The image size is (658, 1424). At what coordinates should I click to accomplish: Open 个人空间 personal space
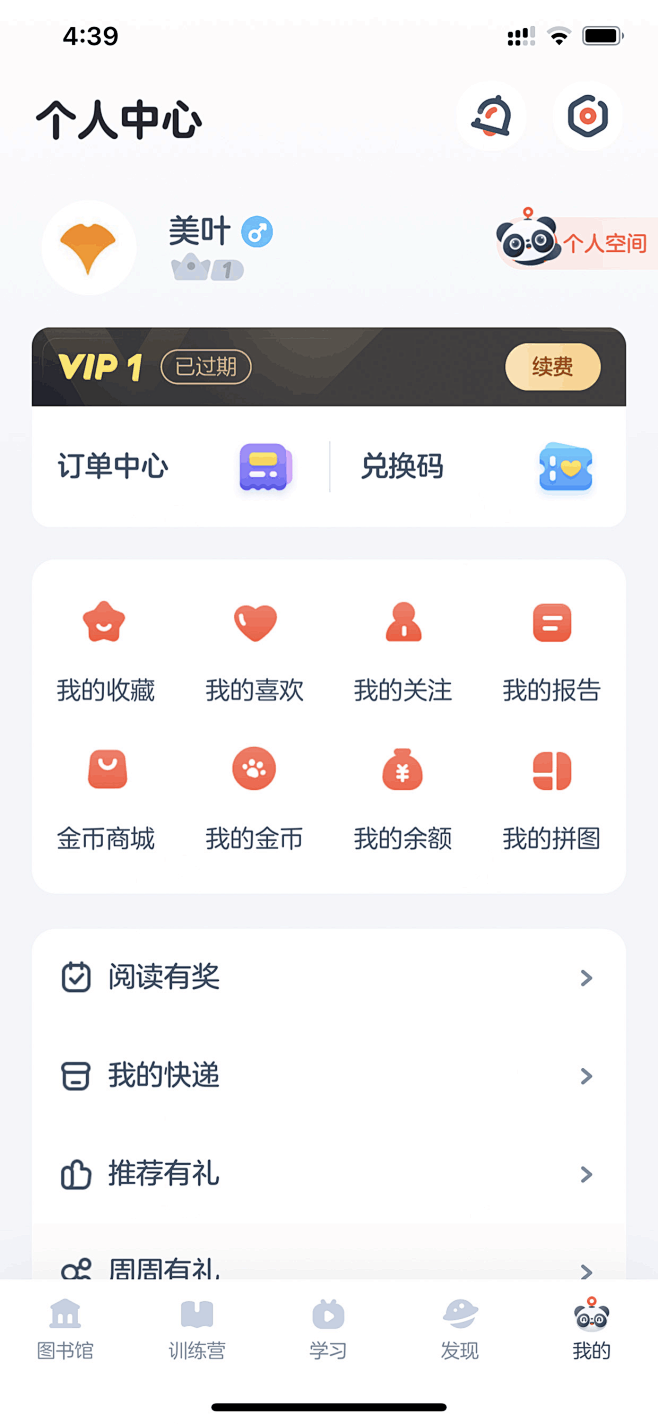[579, 242]
